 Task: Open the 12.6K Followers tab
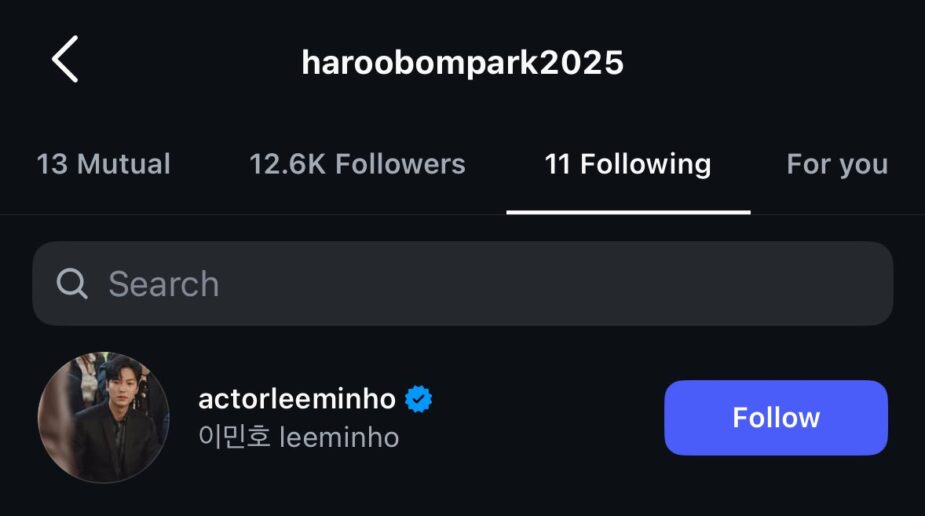[x=357, y=164]
